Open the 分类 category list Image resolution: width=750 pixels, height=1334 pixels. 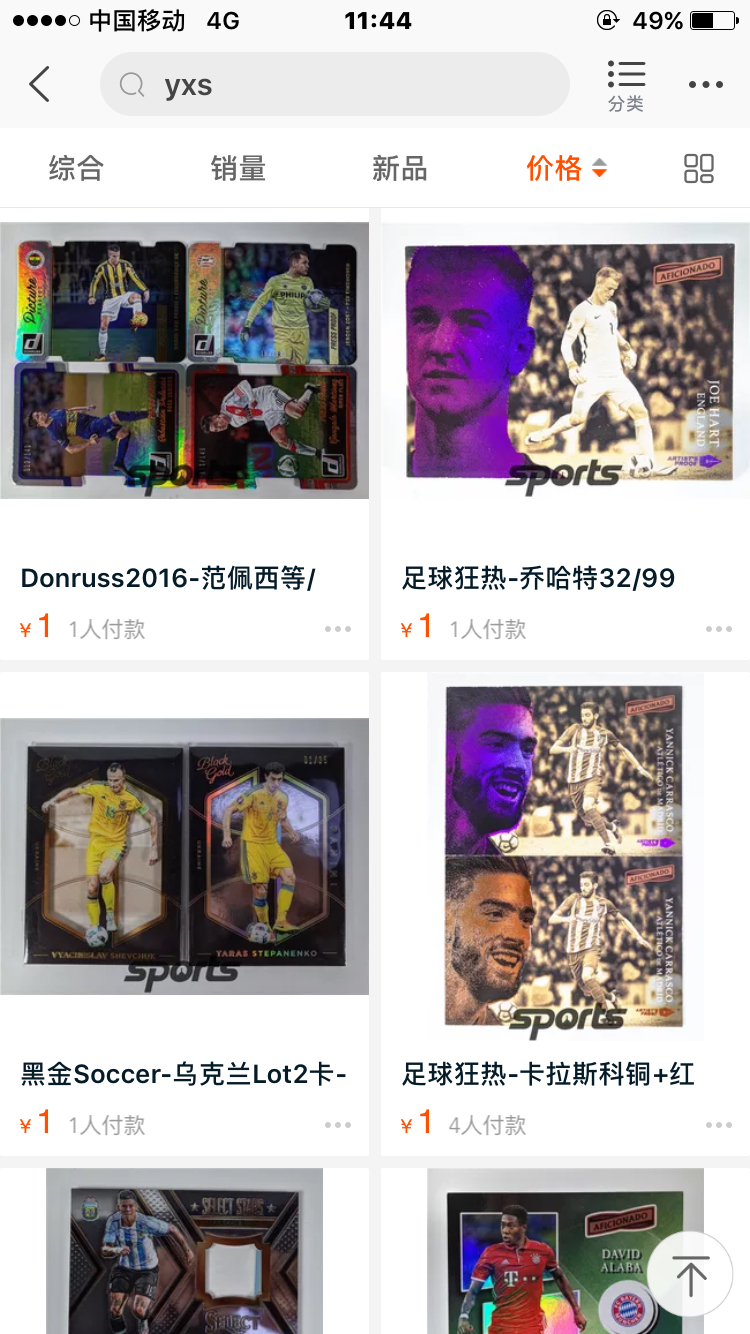(626, 85)
